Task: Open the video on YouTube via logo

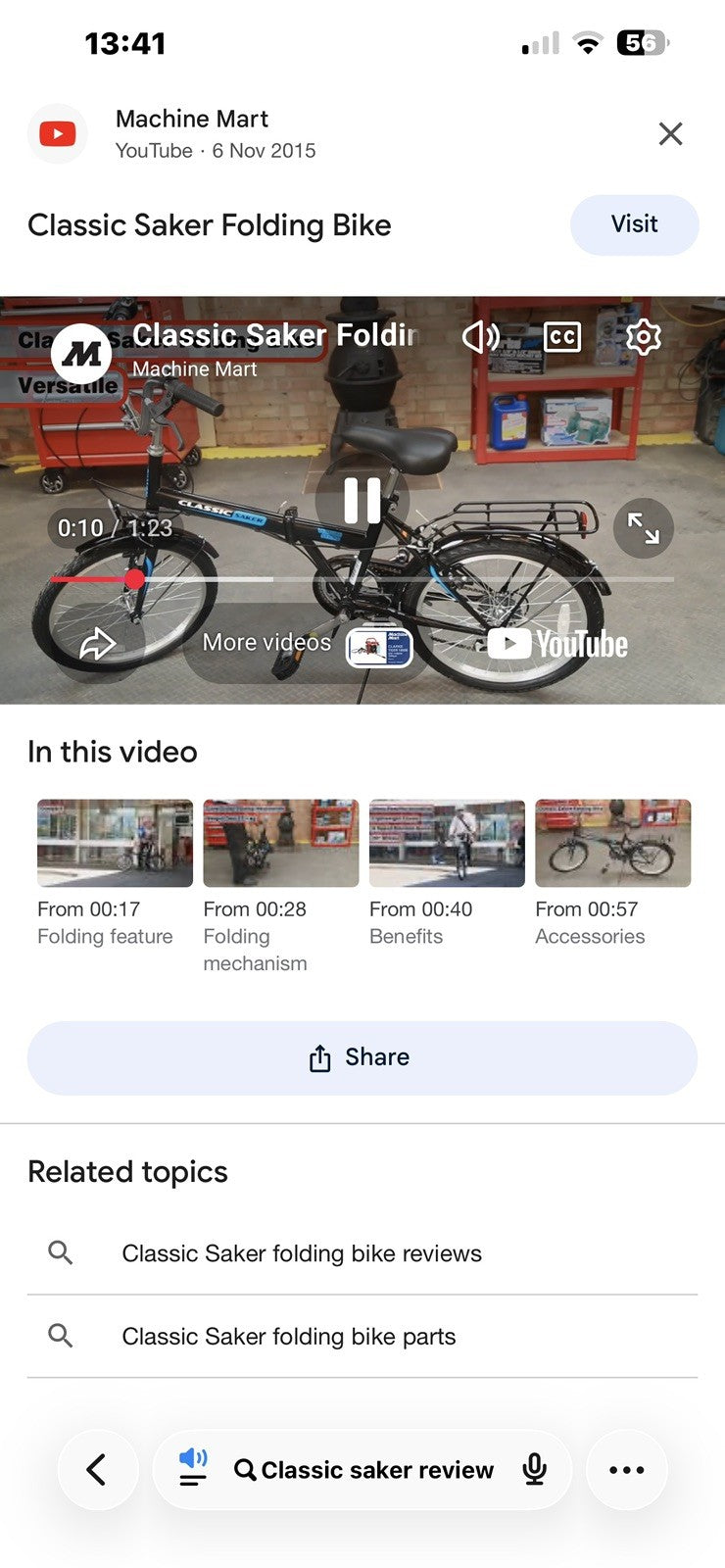Action: (x=557, y=644)
